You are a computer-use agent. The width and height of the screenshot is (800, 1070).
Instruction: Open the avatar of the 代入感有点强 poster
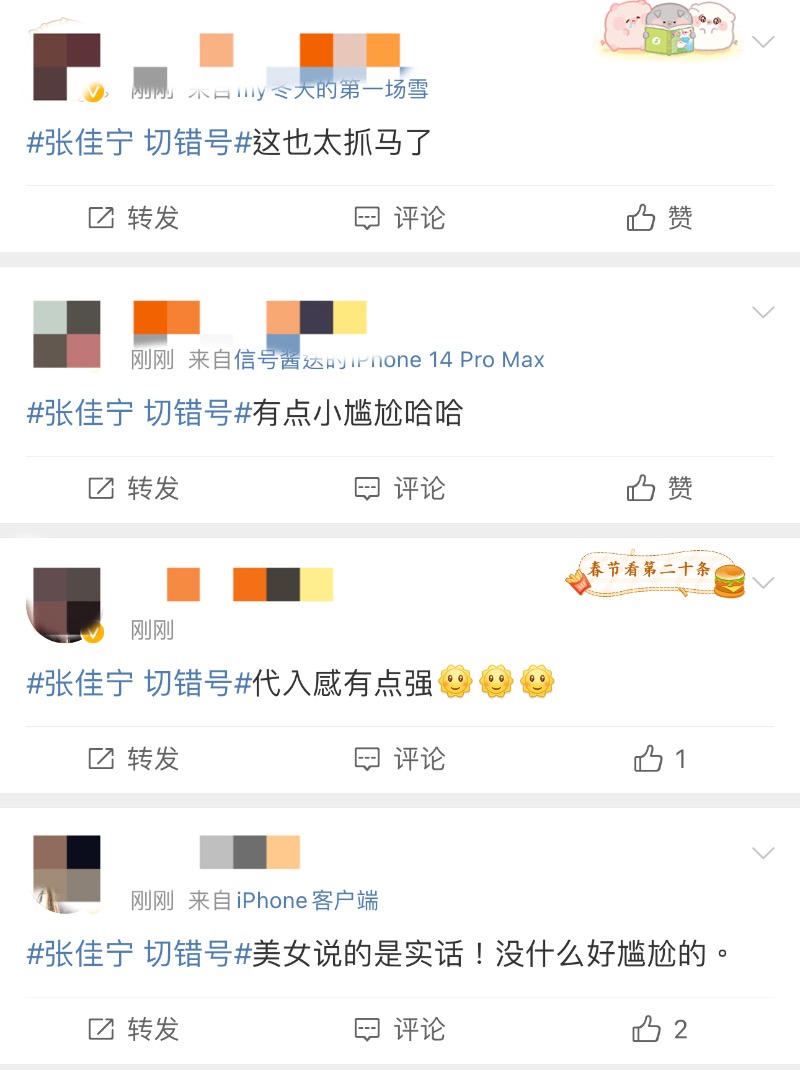67,603
